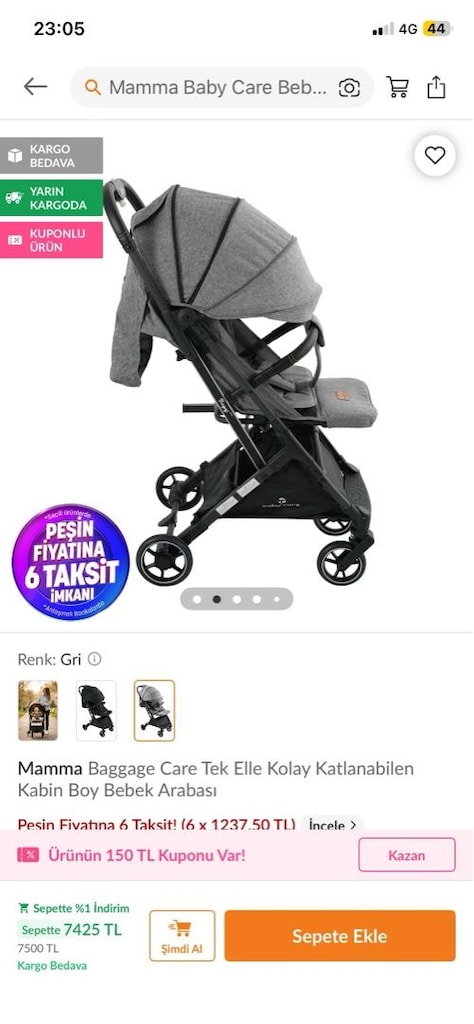
Task: Add the stroller to favorites with heart
Action: [x=435, y=155]
